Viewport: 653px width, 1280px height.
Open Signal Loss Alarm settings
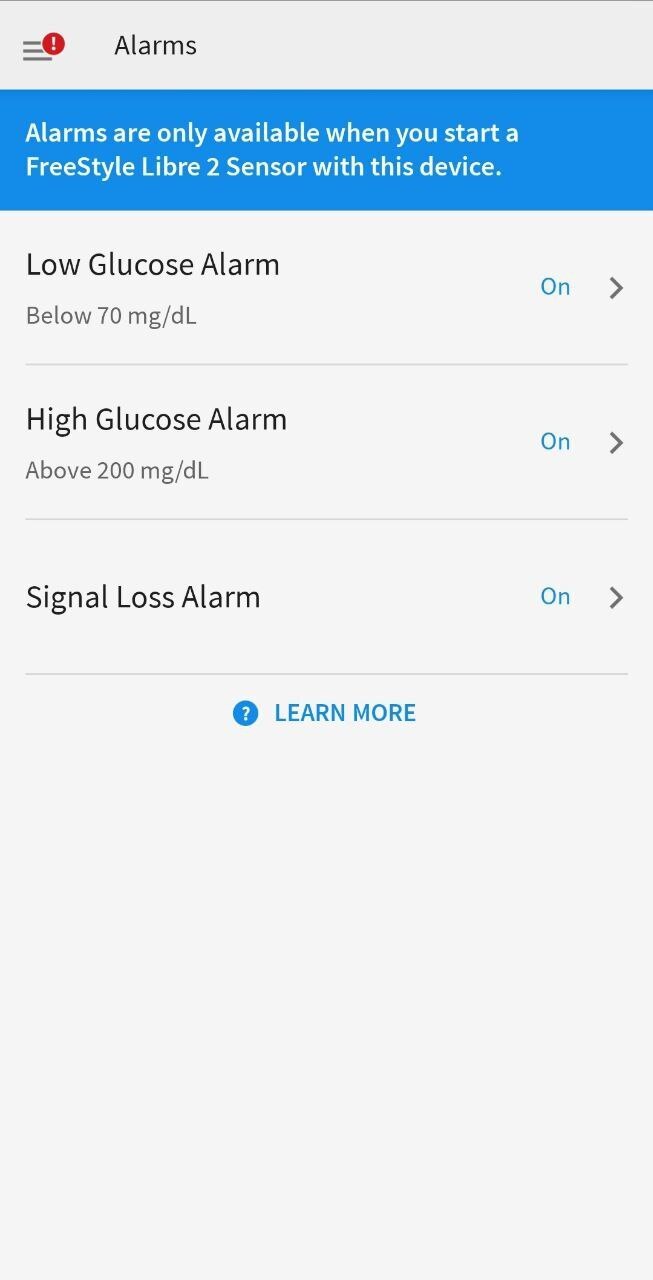(326, 597)
